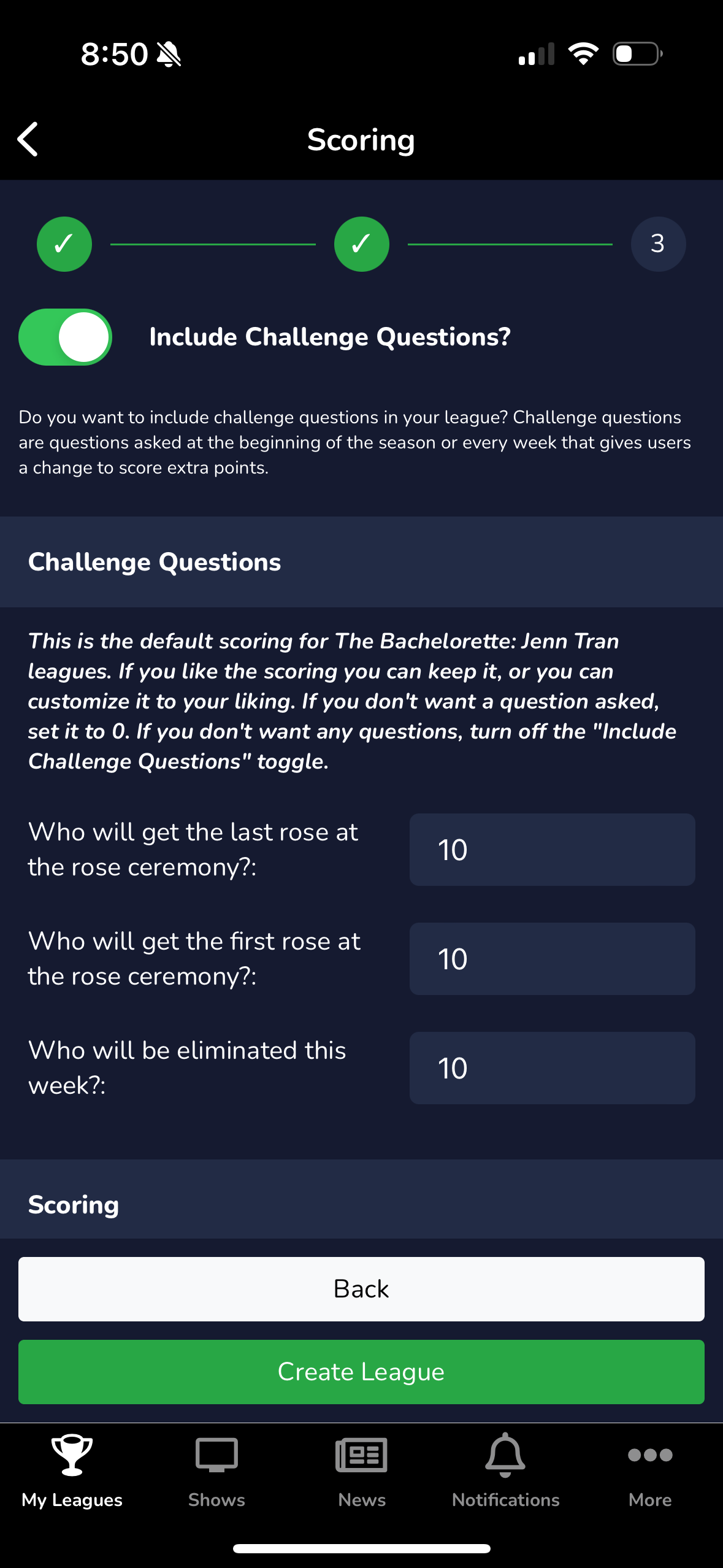Screen dimensions: 723x1568
Task: Tap the second completed checkmark step
Action: (x=361, y=244)
